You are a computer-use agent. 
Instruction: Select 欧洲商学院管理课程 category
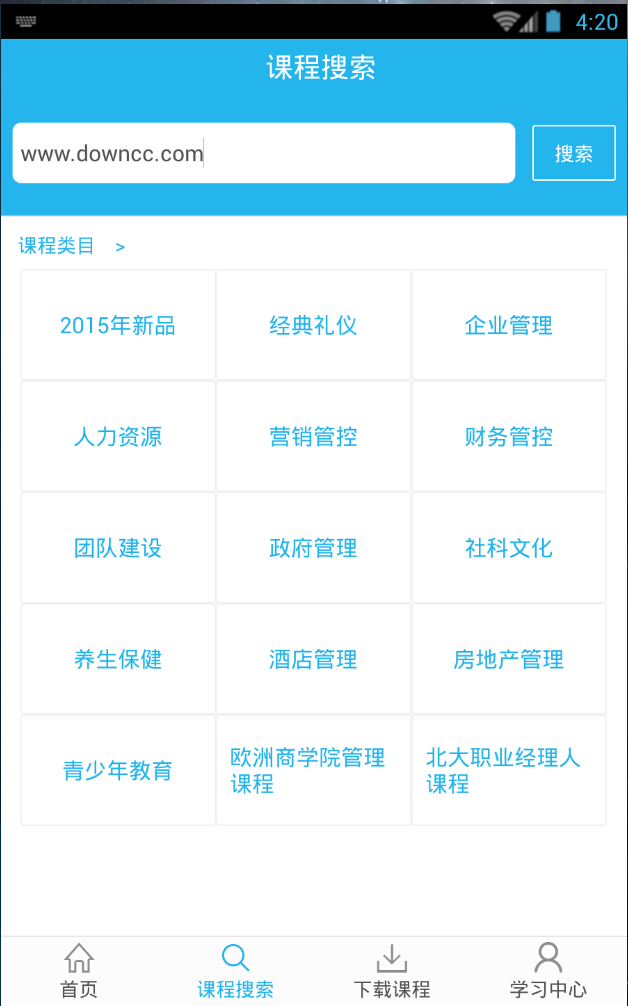(313, 771)
